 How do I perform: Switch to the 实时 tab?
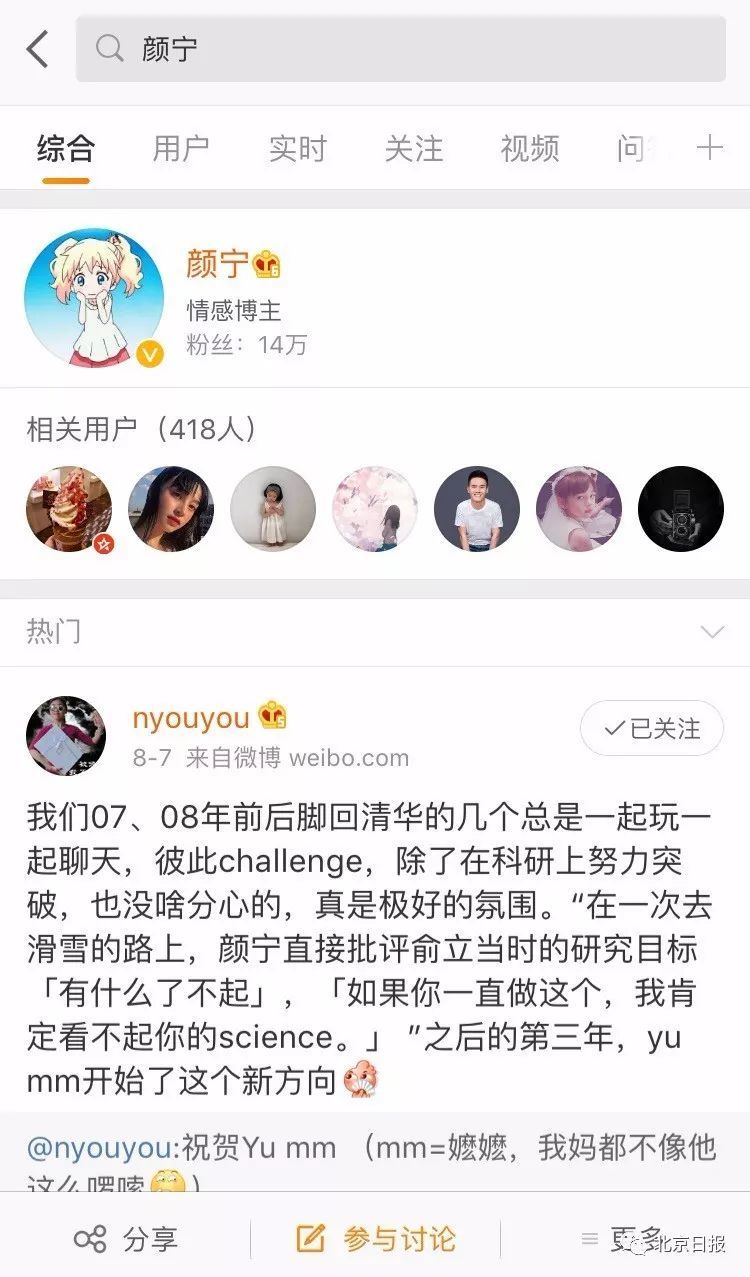[297, 149]
